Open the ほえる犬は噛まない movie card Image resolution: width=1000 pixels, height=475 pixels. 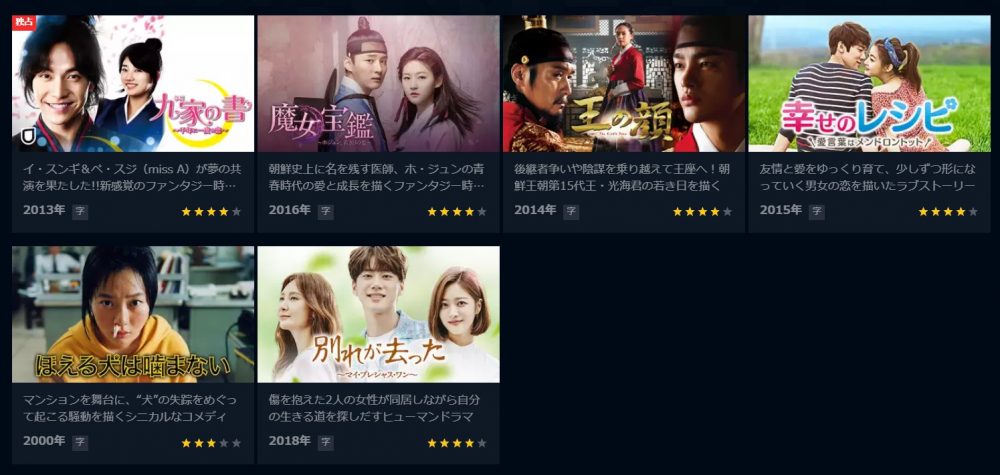click(x=133, y=315)
